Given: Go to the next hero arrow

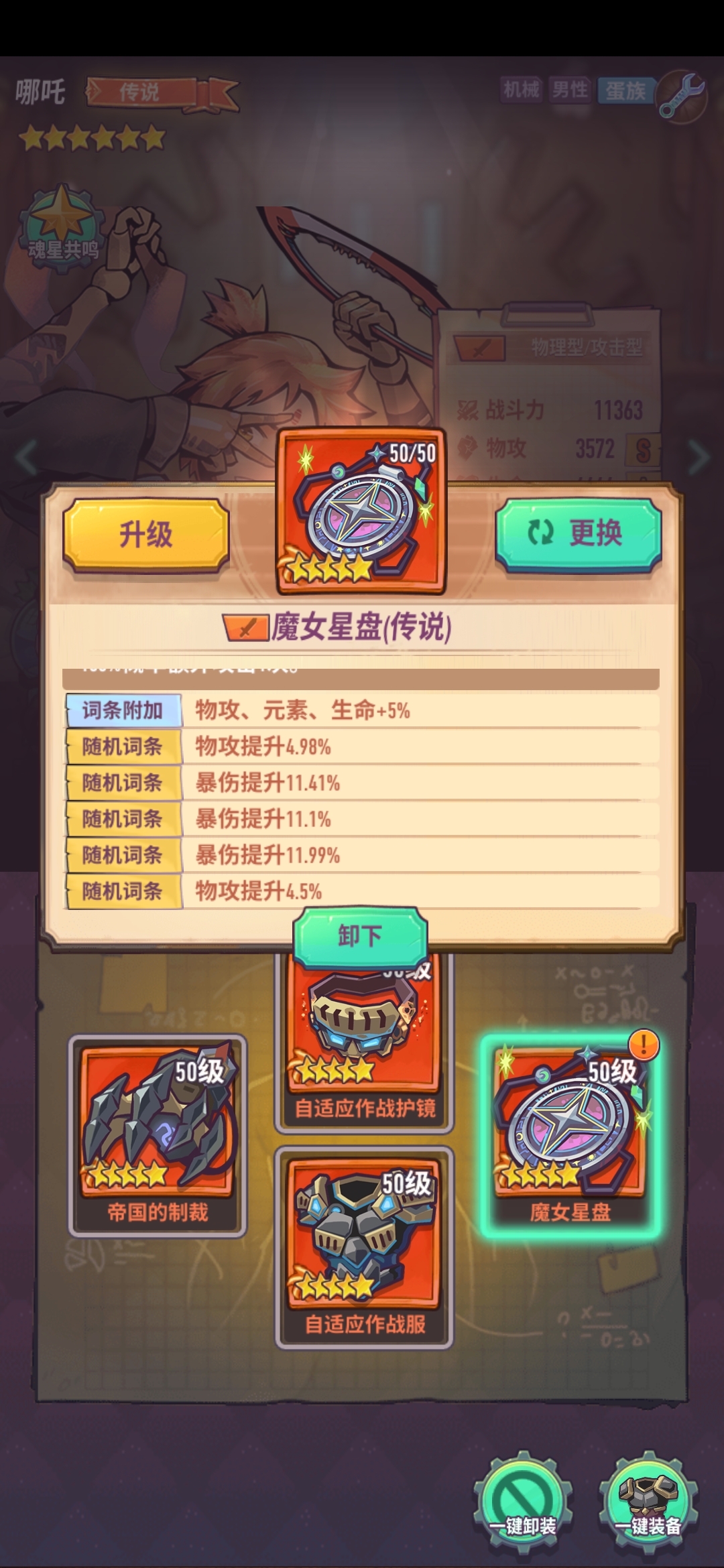Looking at the screenshot, I should tap(699, 458).
